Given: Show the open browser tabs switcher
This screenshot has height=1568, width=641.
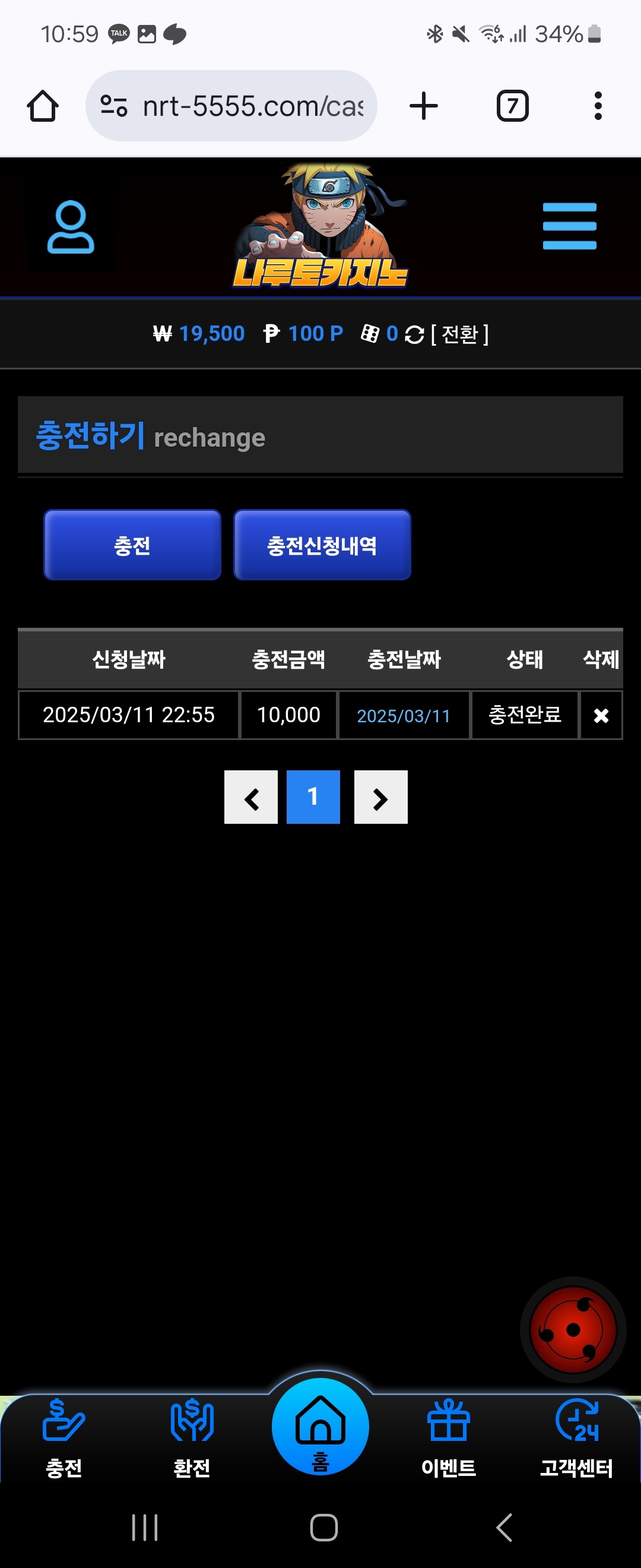Looking at the screenshot, I should coord(513,106).
